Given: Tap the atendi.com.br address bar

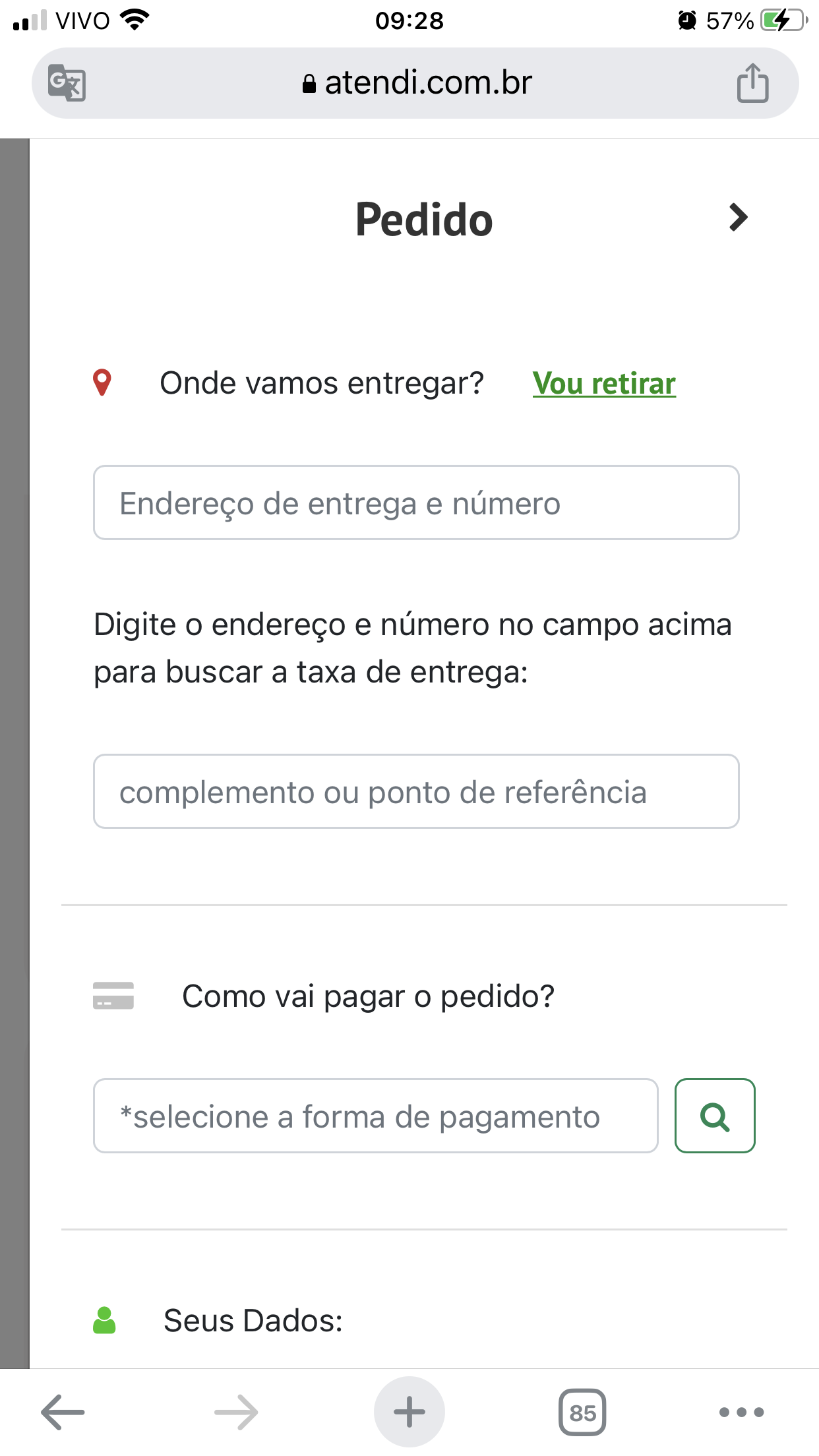Looking at the screenshot, I should [417, 83].
